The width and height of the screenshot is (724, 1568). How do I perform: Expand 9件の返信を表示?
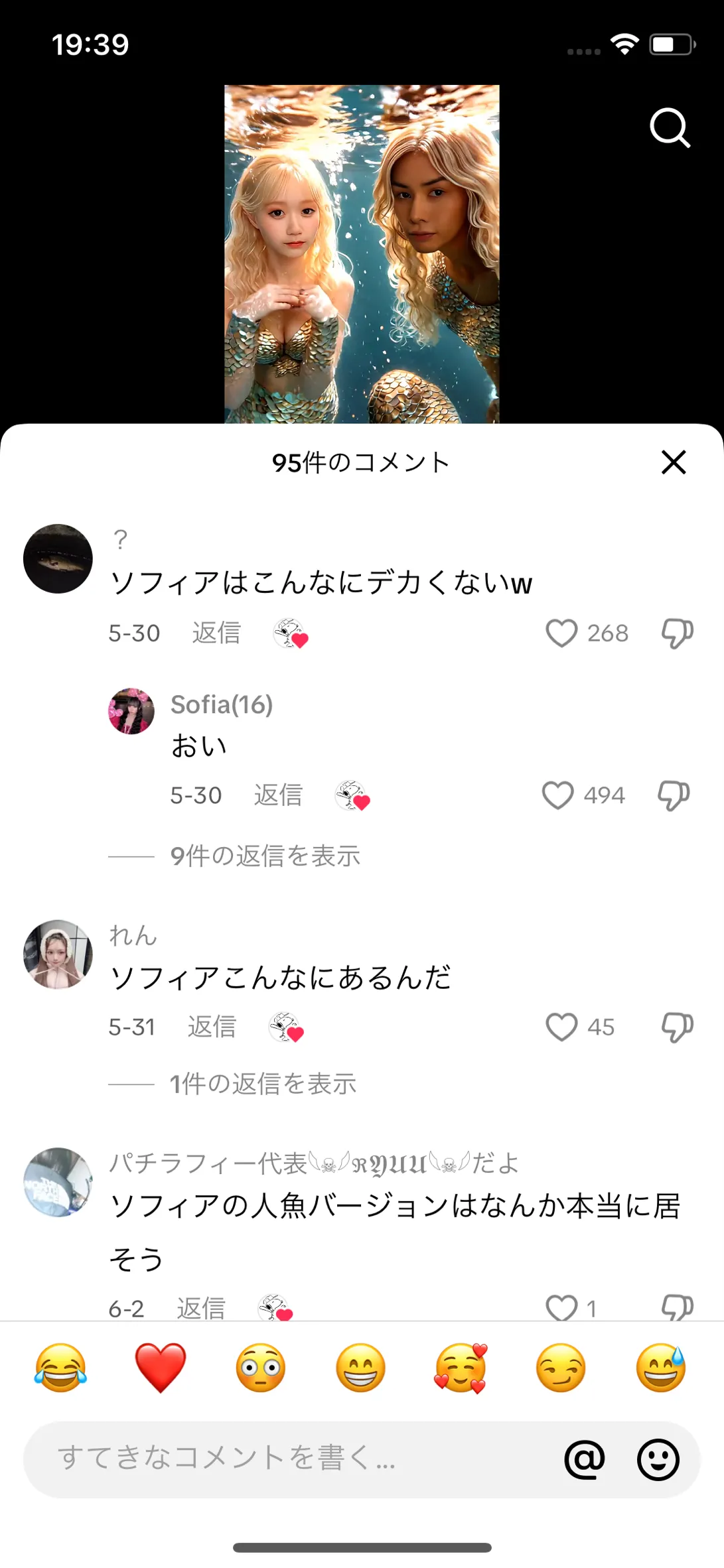click(265, 856)
